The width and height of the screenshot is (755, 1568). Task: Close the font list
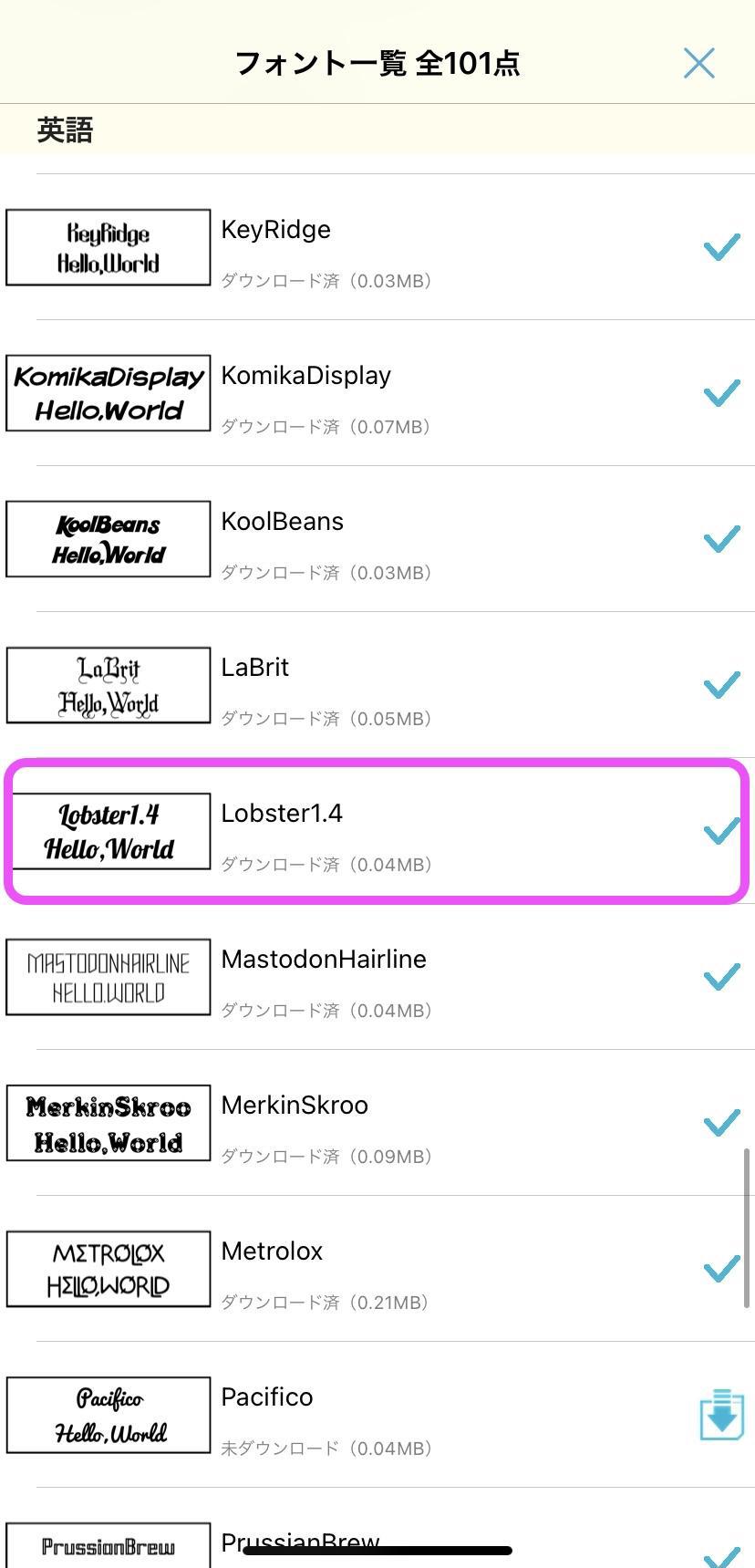click(x=698, y=63)
